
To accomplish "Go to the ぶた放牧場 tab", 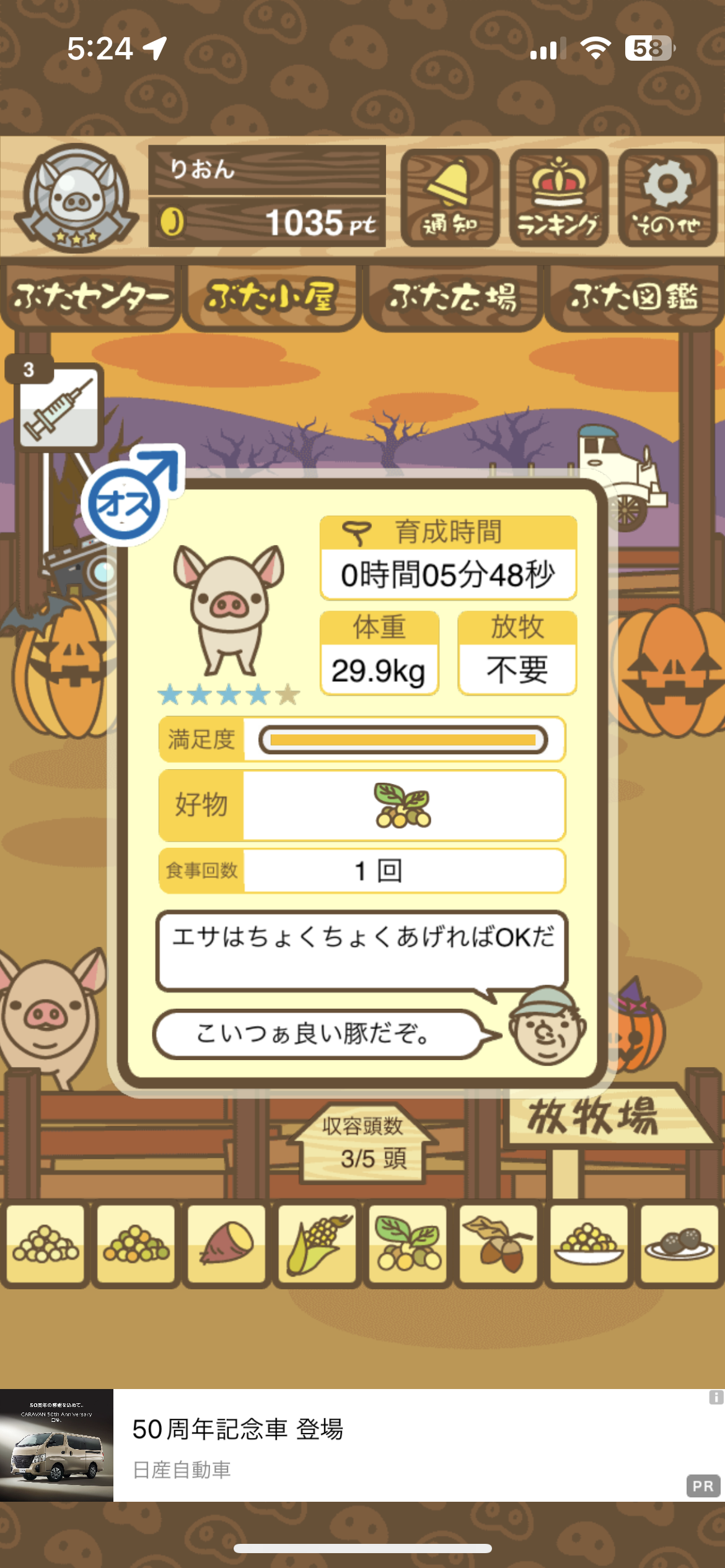I will [452, 297].
